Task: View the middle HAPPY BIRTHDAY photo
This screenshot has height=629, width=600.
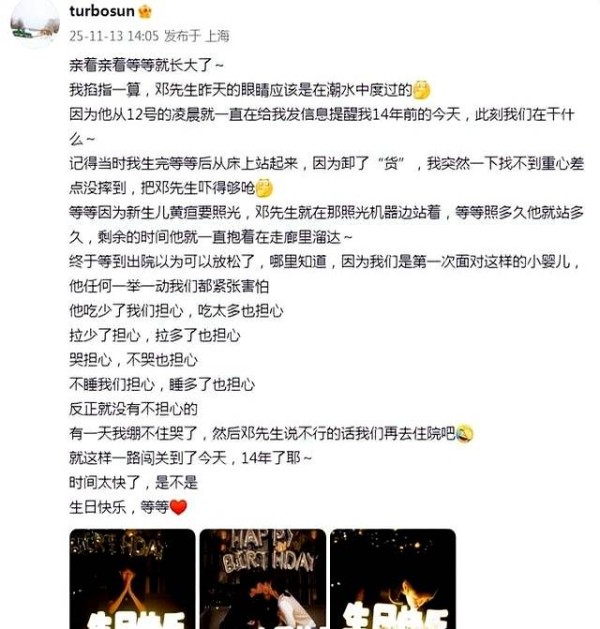Action: 262,579
